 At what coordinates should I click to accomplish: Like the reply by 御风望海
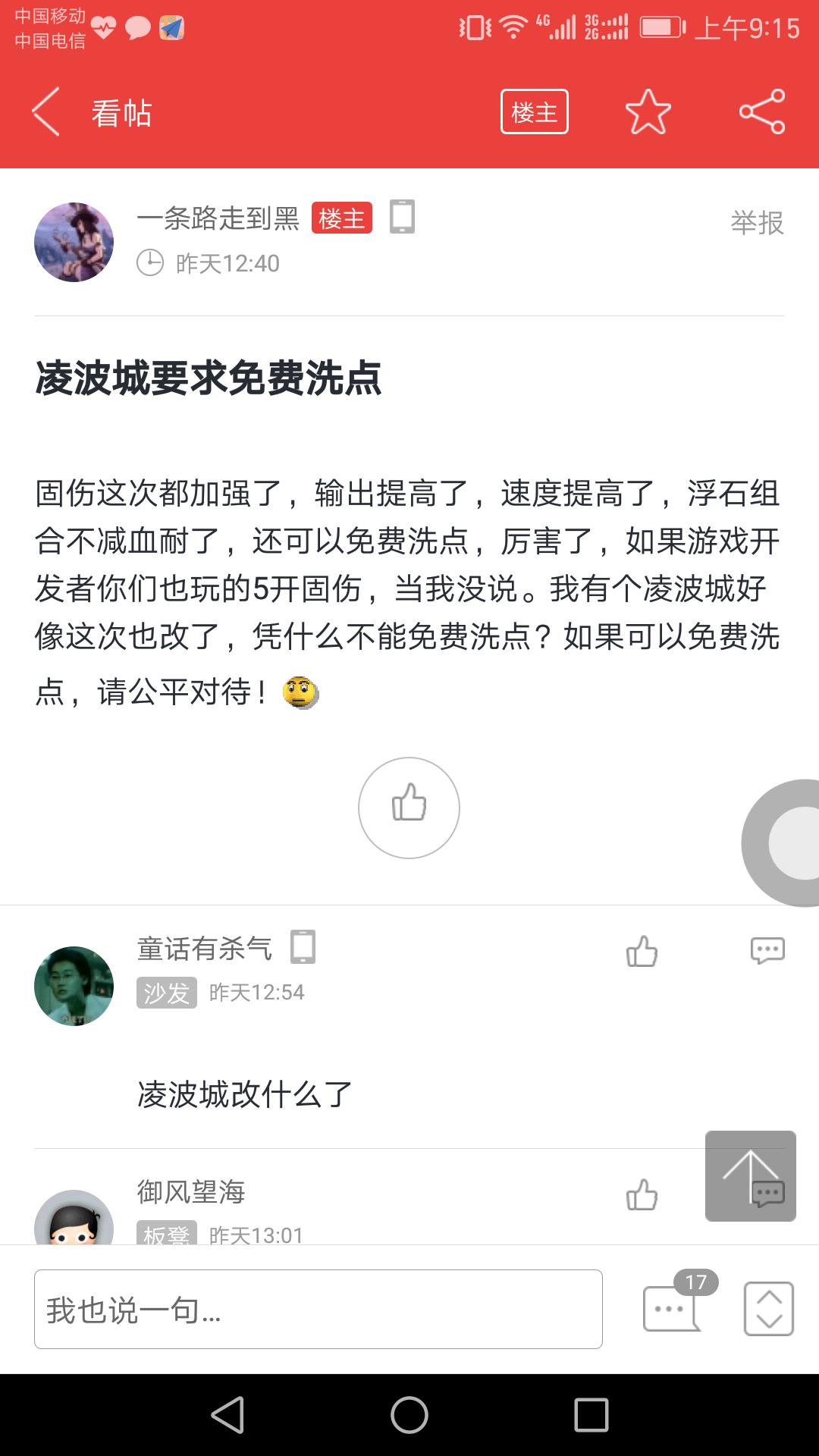coord(642,1195)
